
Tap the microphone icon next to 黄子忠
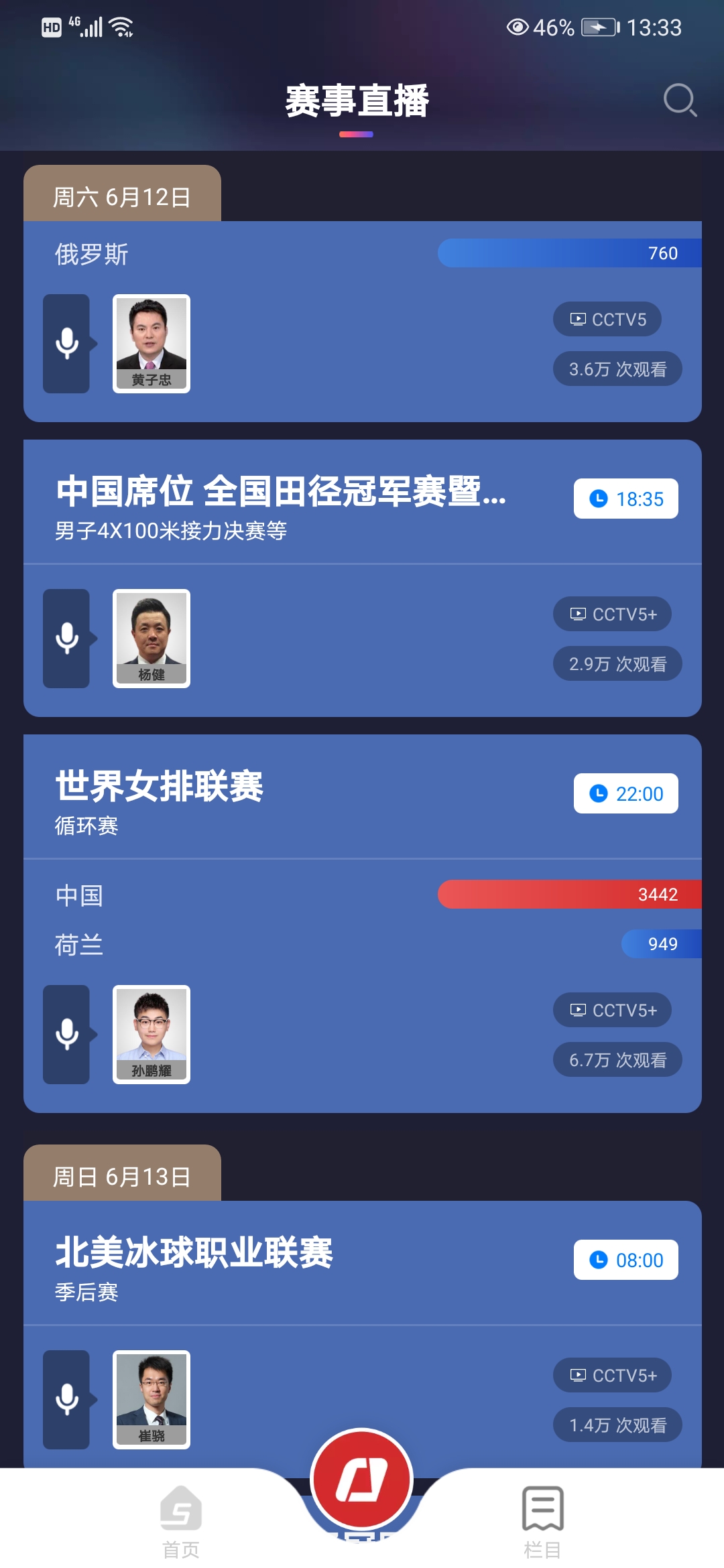click(x=66, y=343)
